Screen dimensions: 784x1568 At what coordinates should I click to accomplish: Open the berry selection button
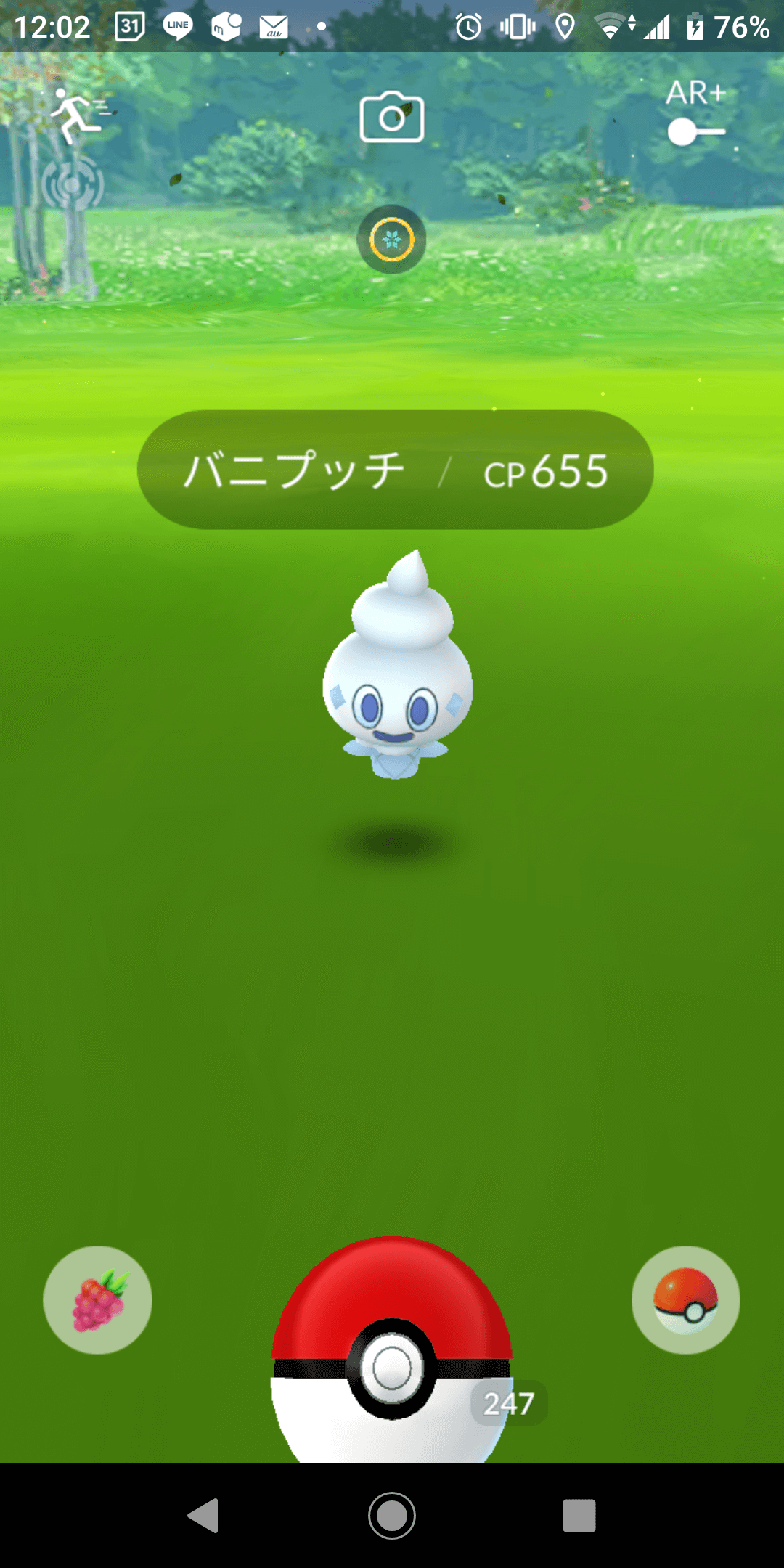[98, 1300]
